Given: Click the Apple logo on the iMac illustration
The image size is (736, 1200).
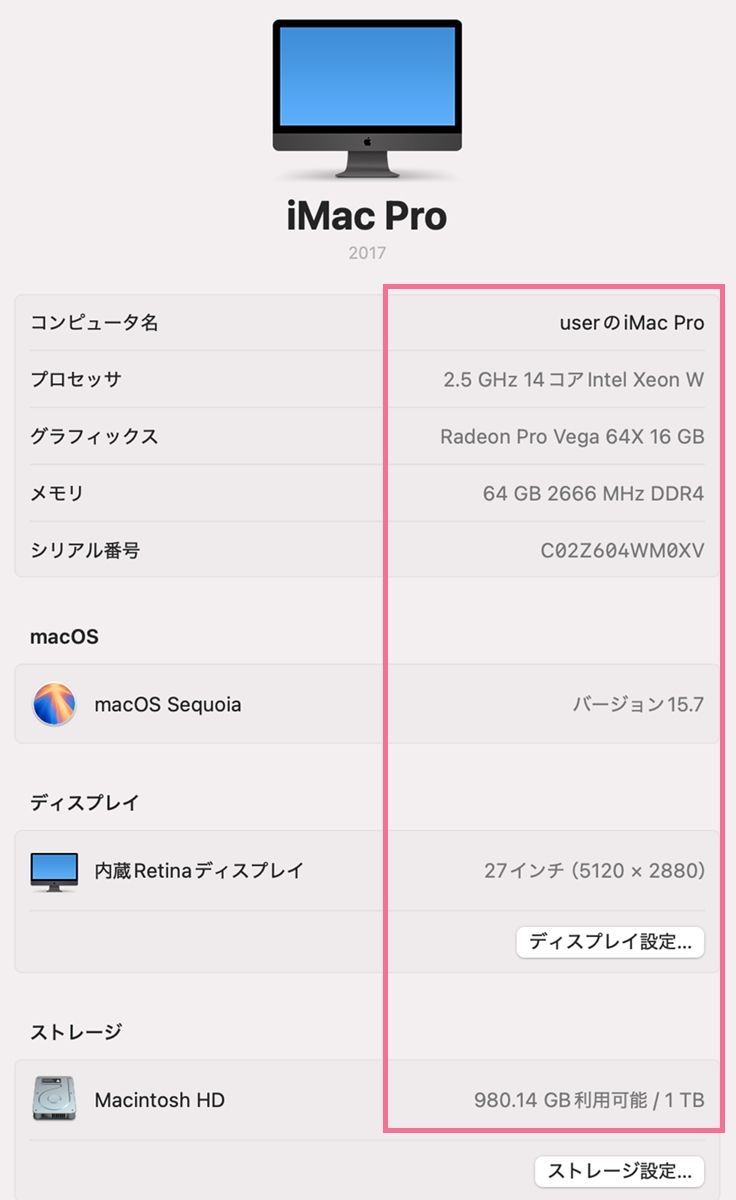Looking at the screenshot, I should 367,143.
